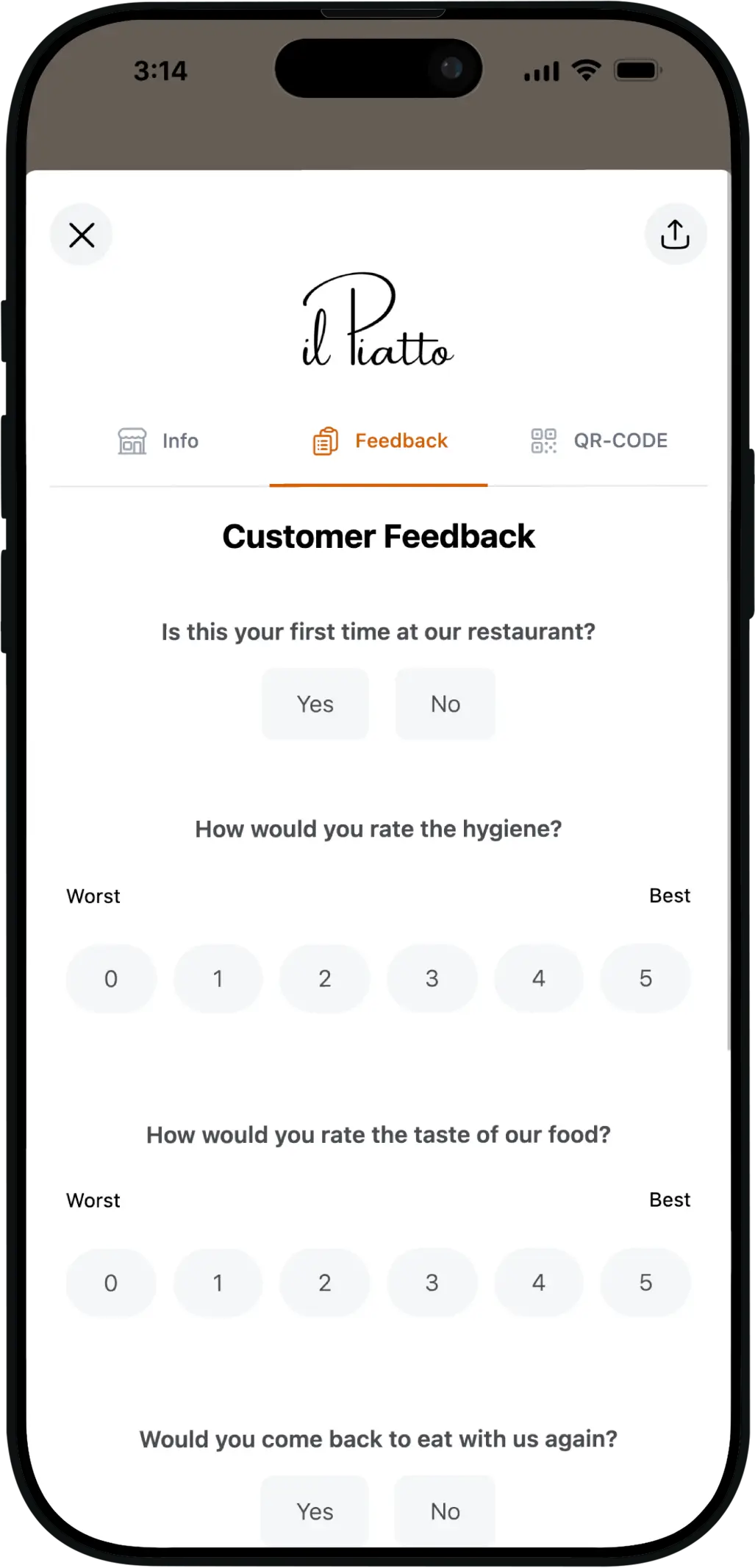Rate taste of food as 0
Viewport: 755px width, 1568px height.
point(111,1283)
